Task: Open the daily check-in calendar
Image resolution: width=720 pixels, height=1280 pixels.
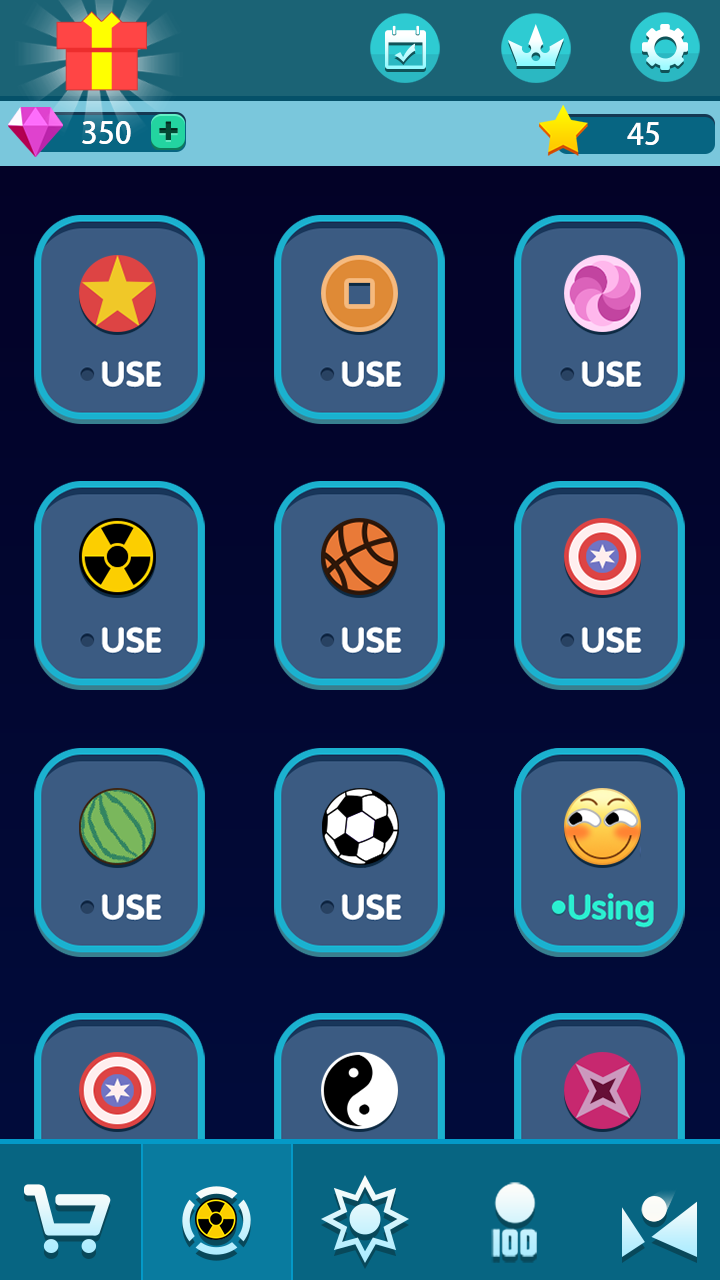Action: click(405, 48)
